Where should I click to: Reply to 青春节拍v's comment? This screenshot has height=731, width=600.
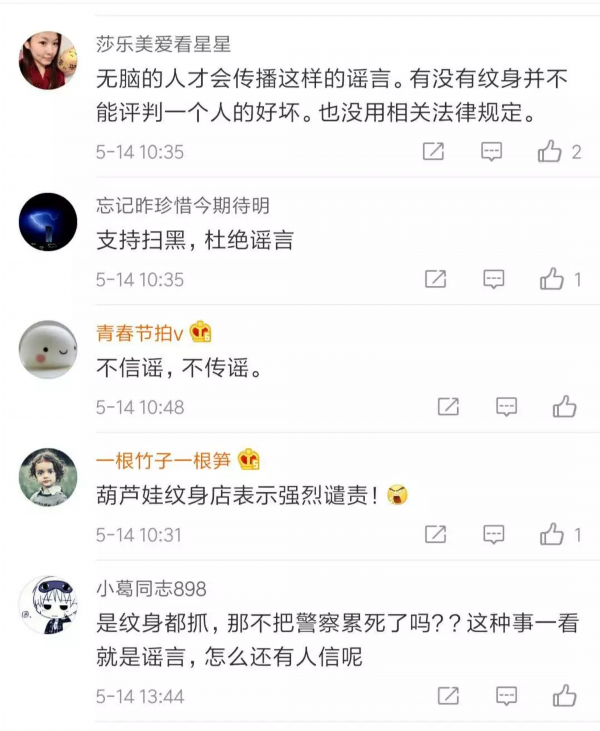pos(507,407)
